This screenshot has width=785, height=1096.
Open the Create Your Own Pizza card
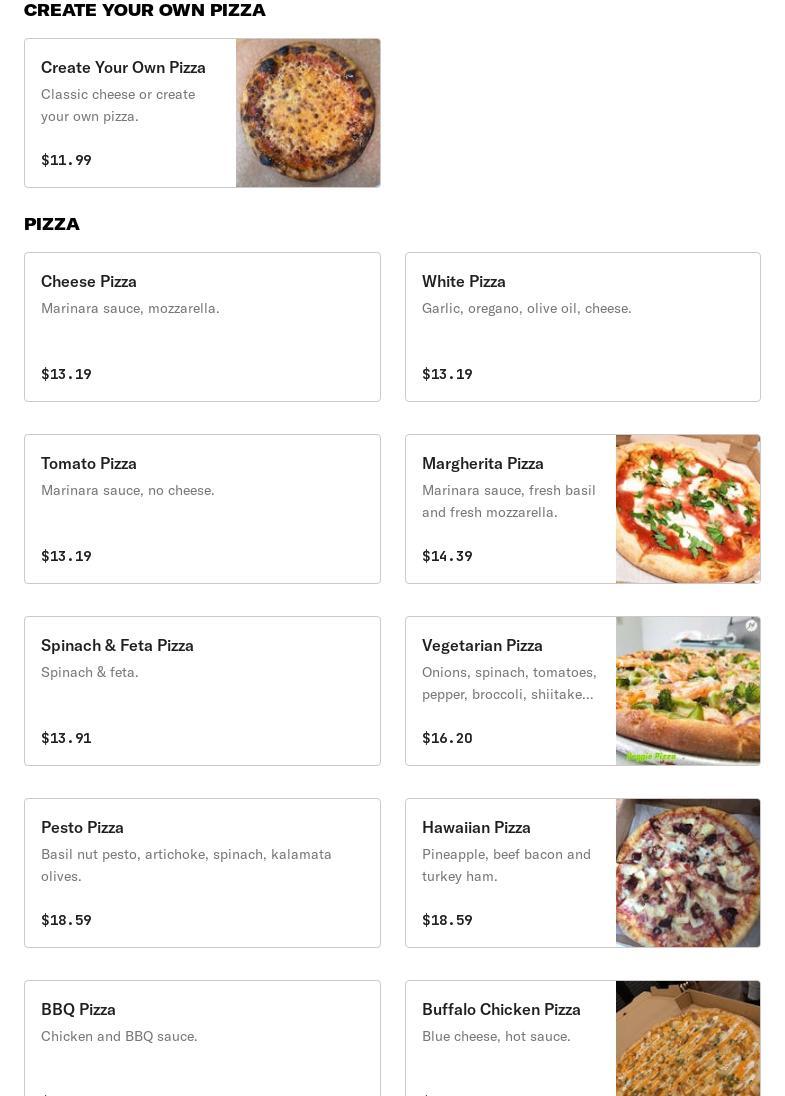[x=202, y=113]
